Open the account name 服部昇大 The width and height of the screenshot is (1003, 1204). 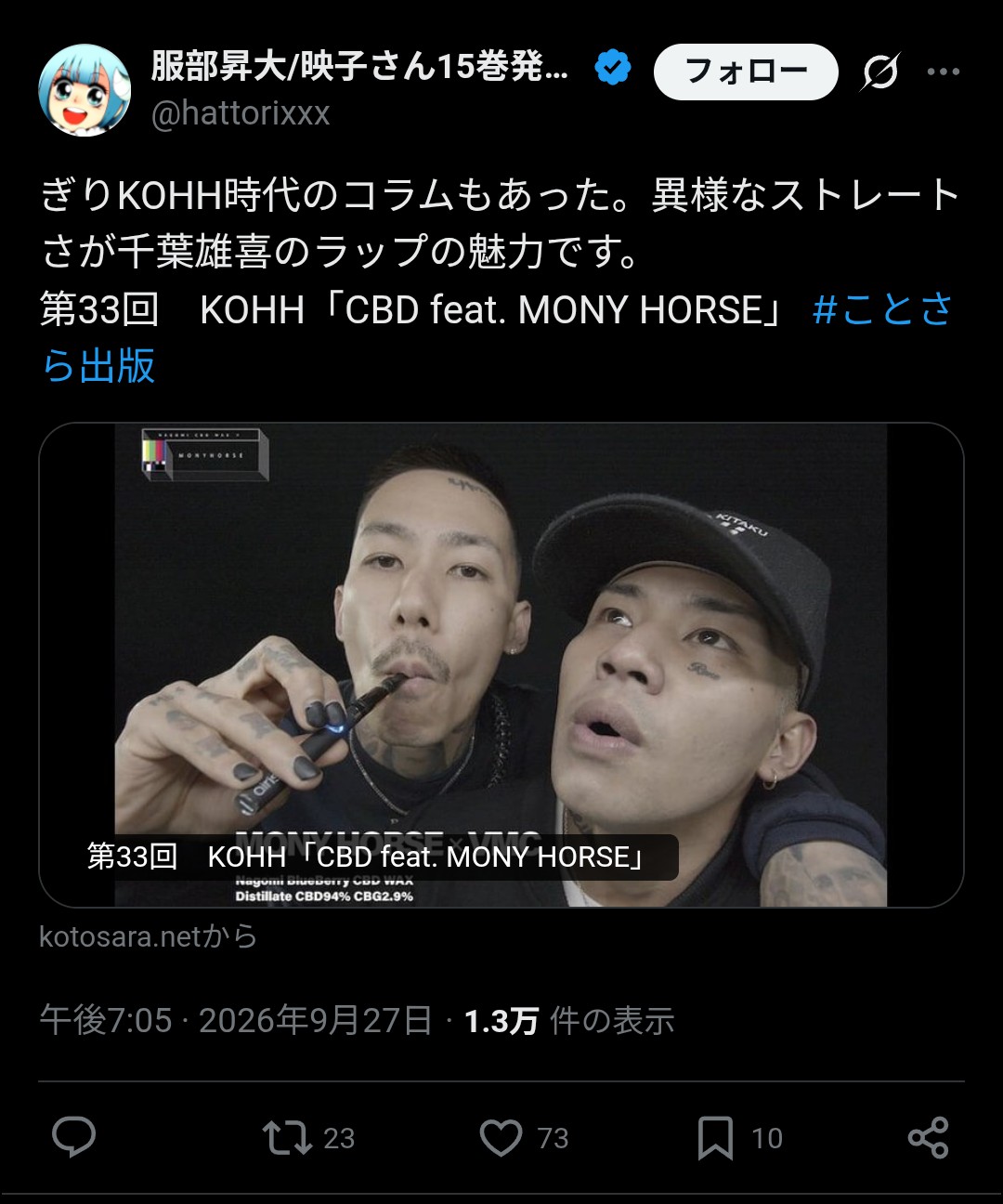point(359,67)
